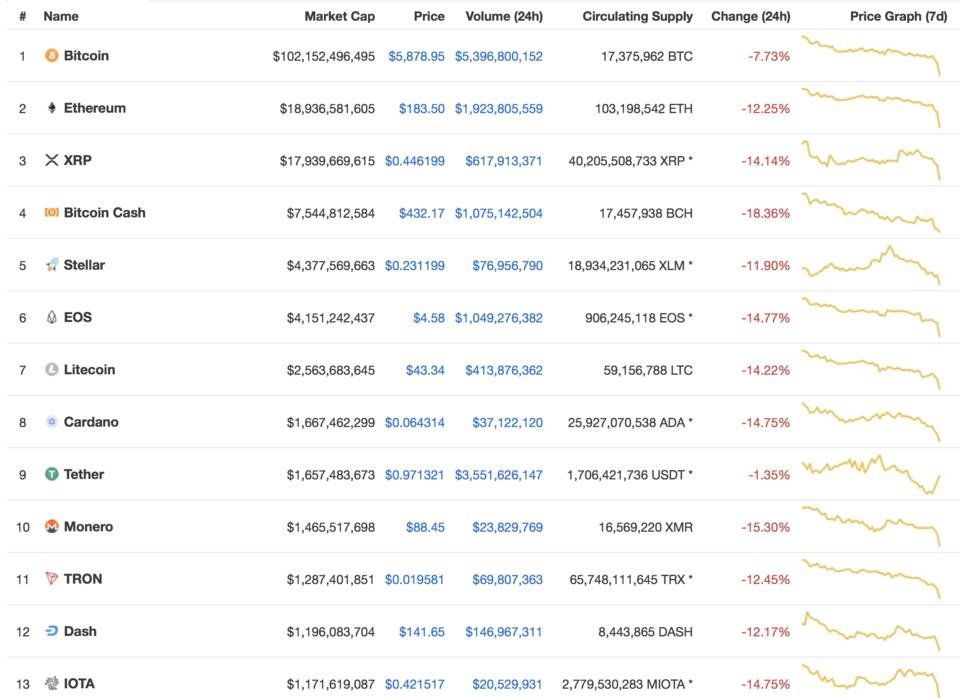The height and width of the screenshot is (698, 960).
Task: Open Cardano details
Action: 91,422
